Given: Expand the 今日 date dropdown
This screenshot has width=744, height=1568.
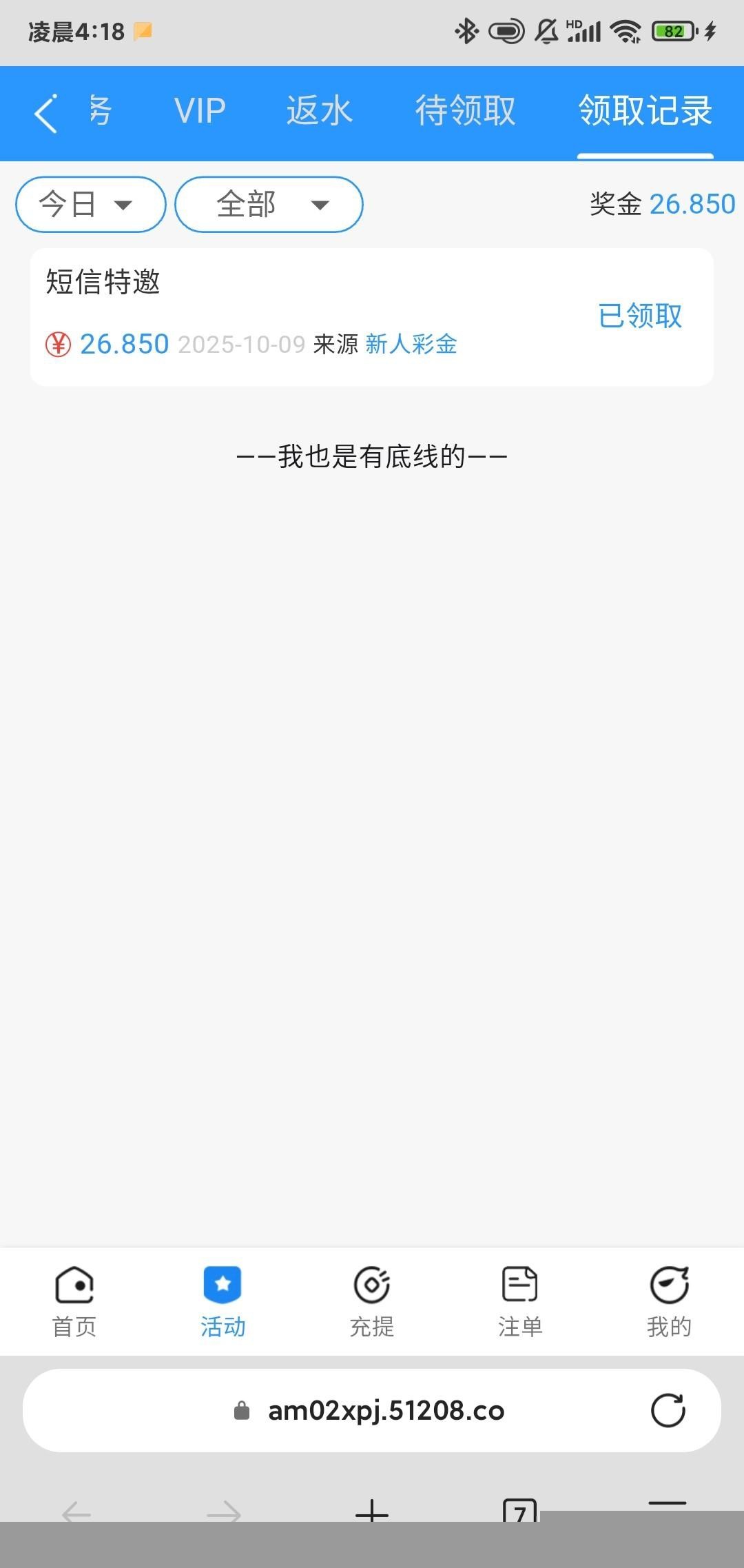Looking at the screenshot, I should [x=90, y=205].
